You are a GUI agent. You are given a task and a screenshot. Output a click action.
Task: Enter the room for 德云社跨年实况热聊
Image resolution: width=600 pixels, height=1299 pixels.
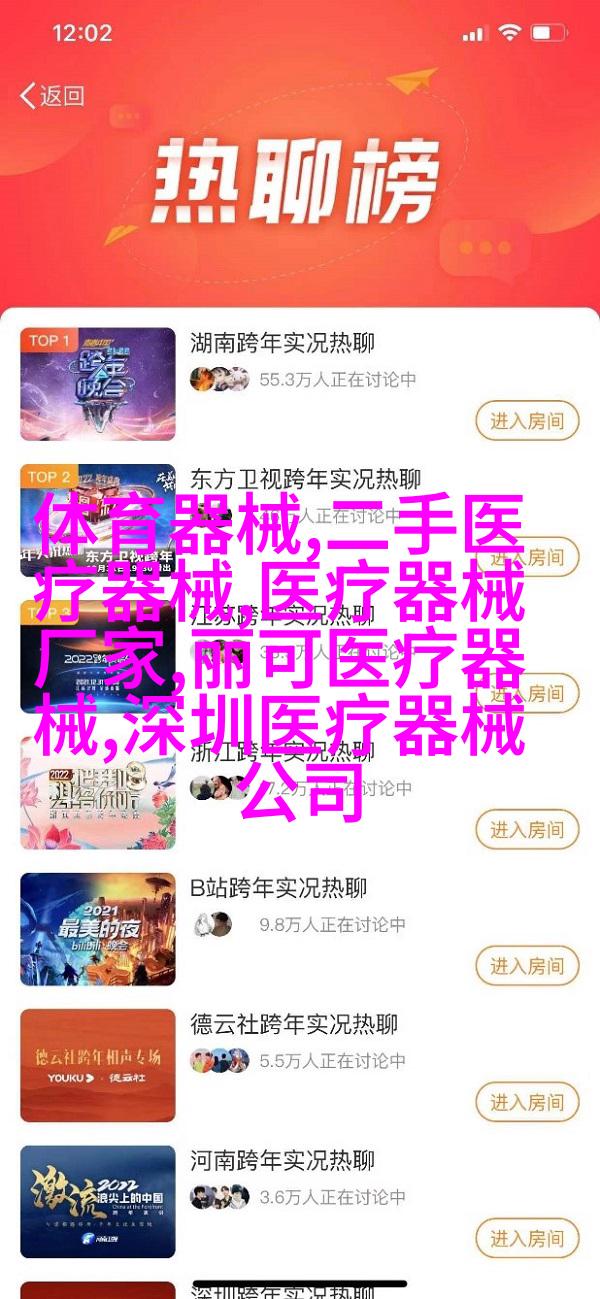coord(527,1103)
